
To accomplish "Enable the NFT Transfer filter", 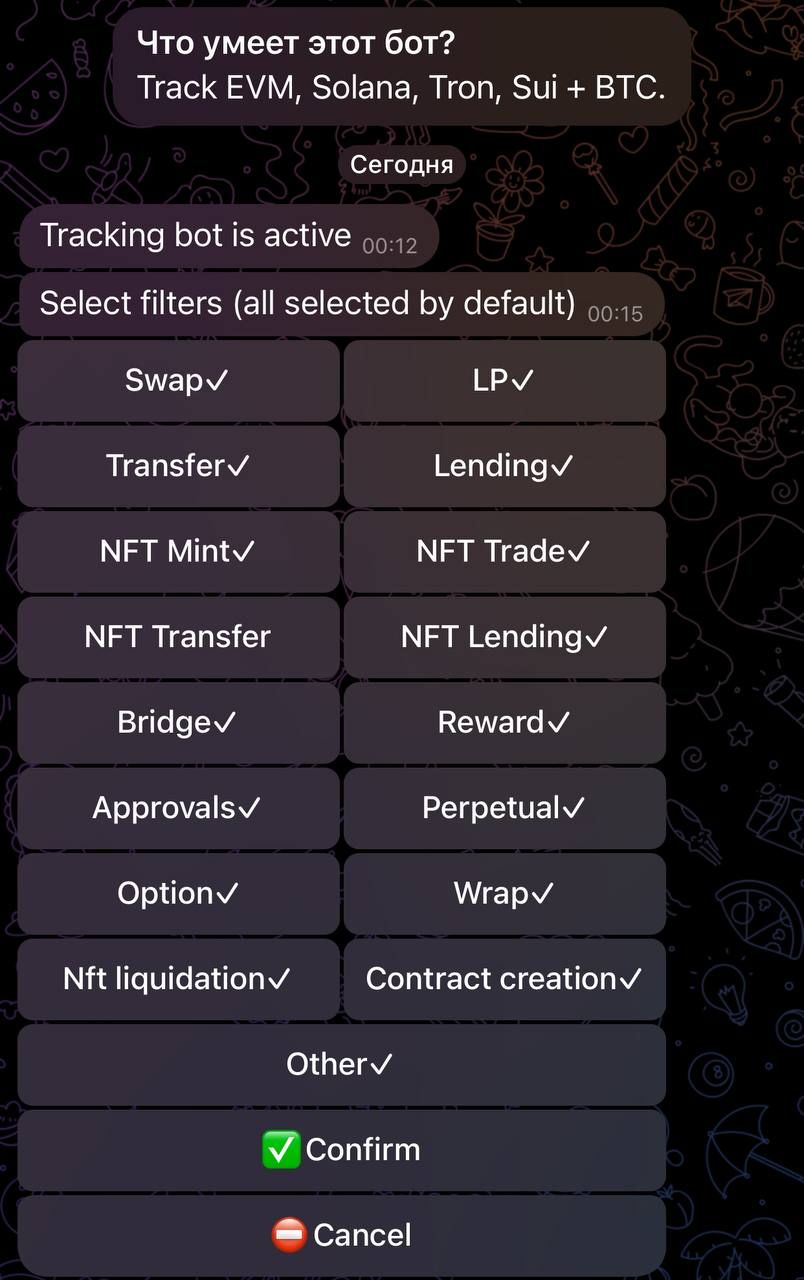I will click(x=178, y=637).
